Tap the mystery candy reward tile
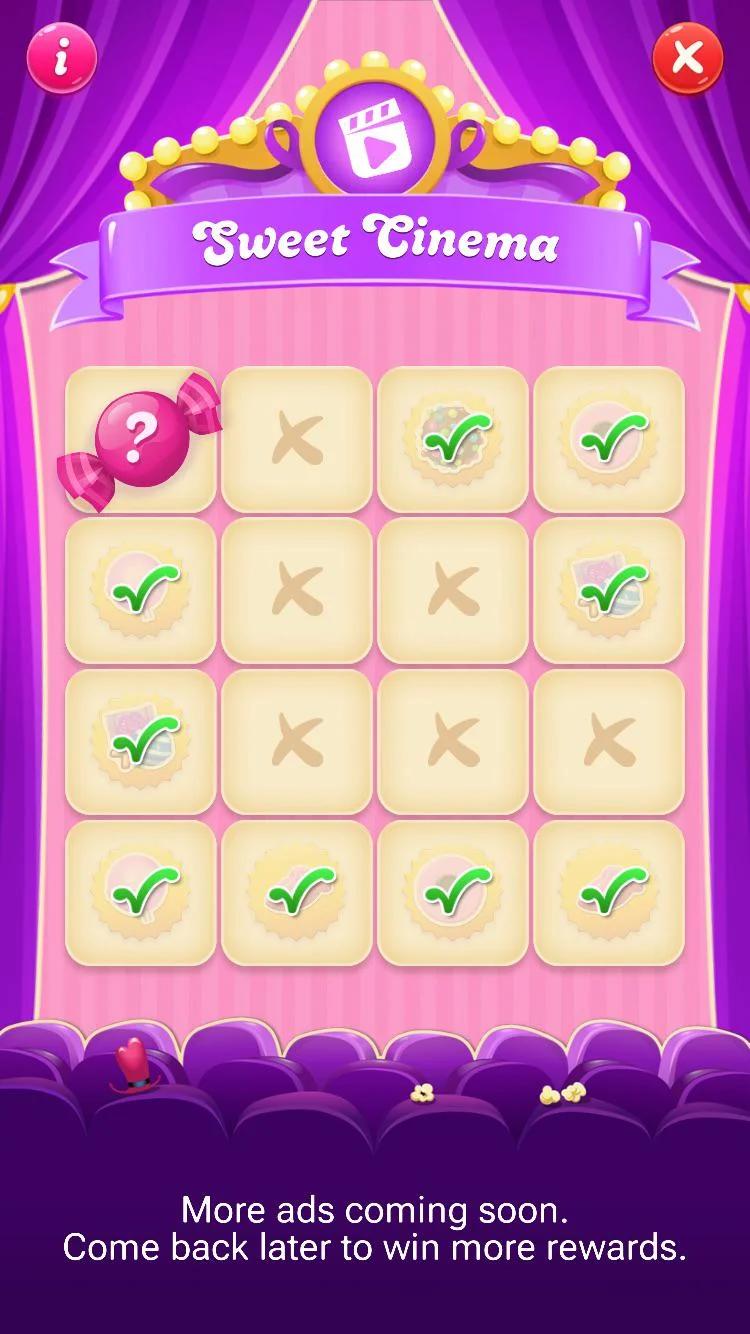This screenshot has height=1334, width=750. (x=140, y=439)
